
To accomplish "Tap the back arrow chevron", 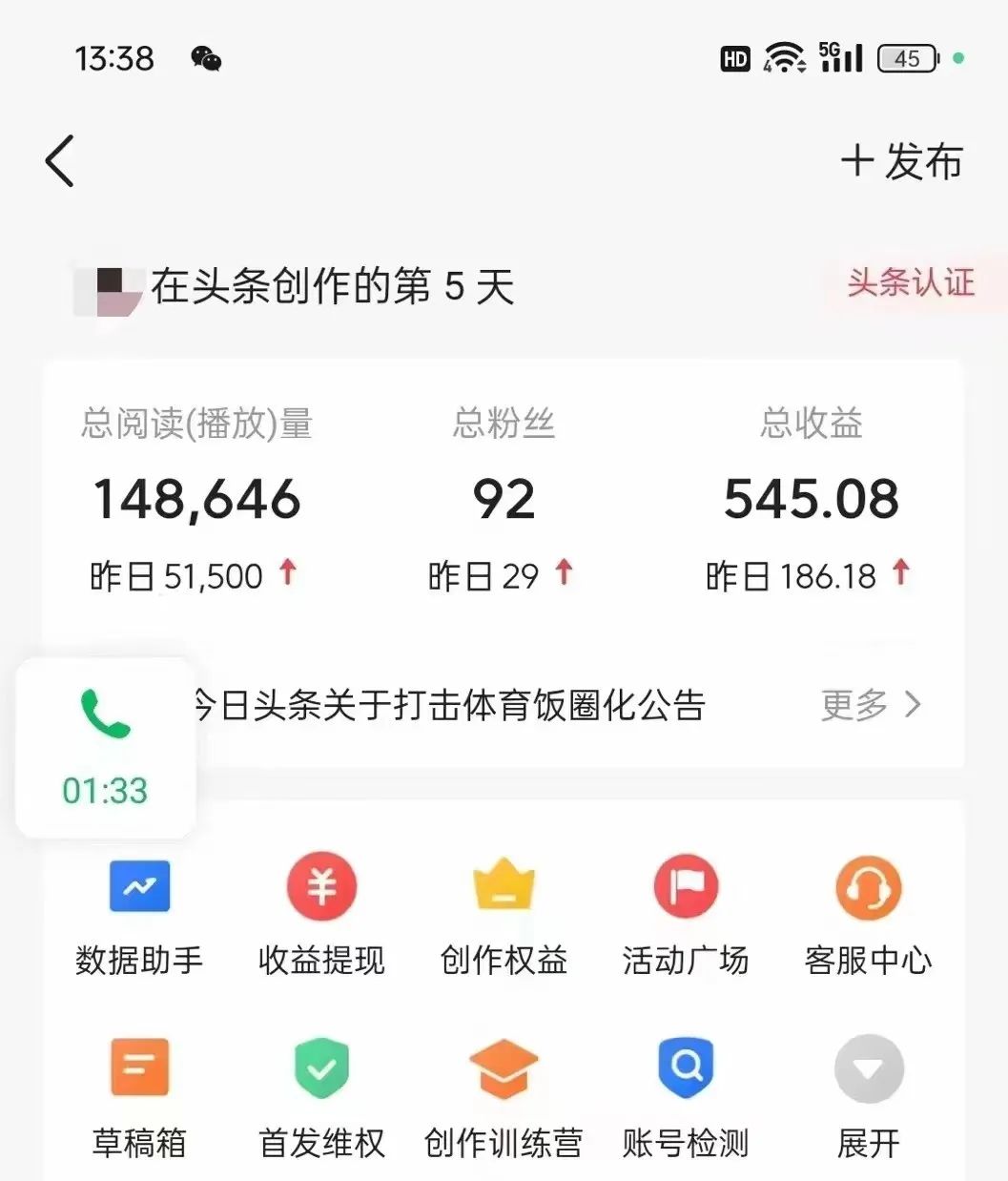I will (x=59, y=160).
